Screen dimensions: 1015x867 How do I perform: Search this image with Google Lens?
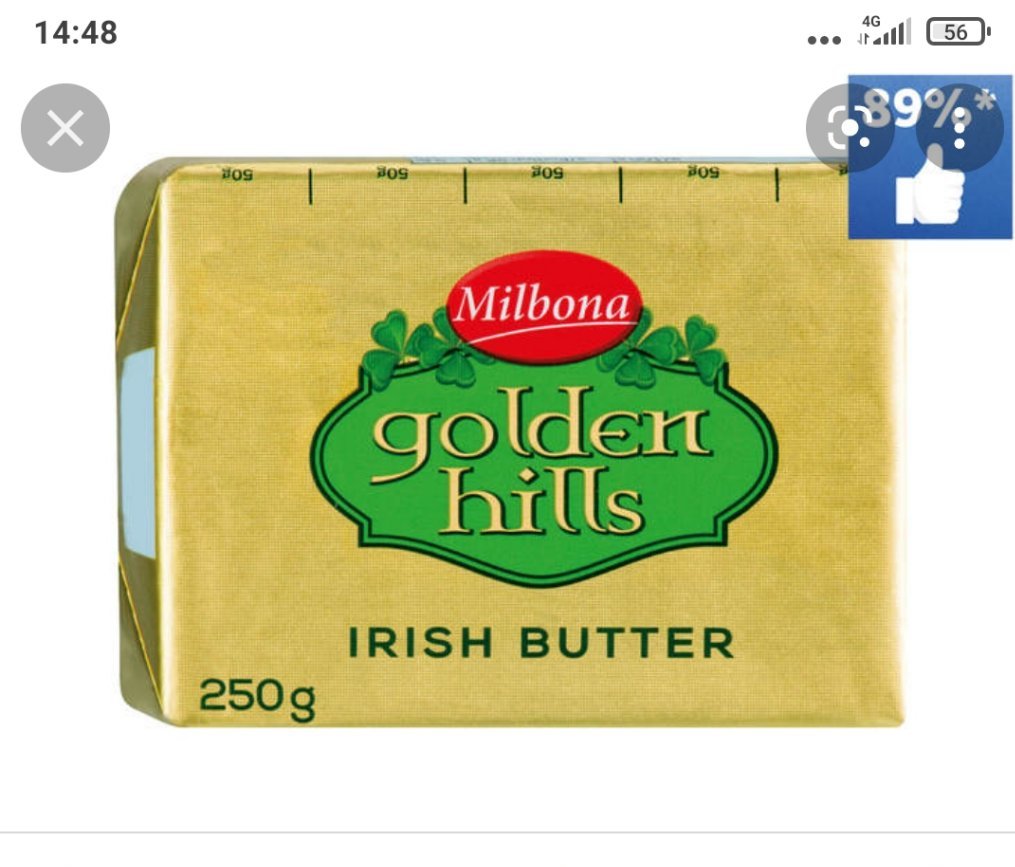[x=849, y=128]
